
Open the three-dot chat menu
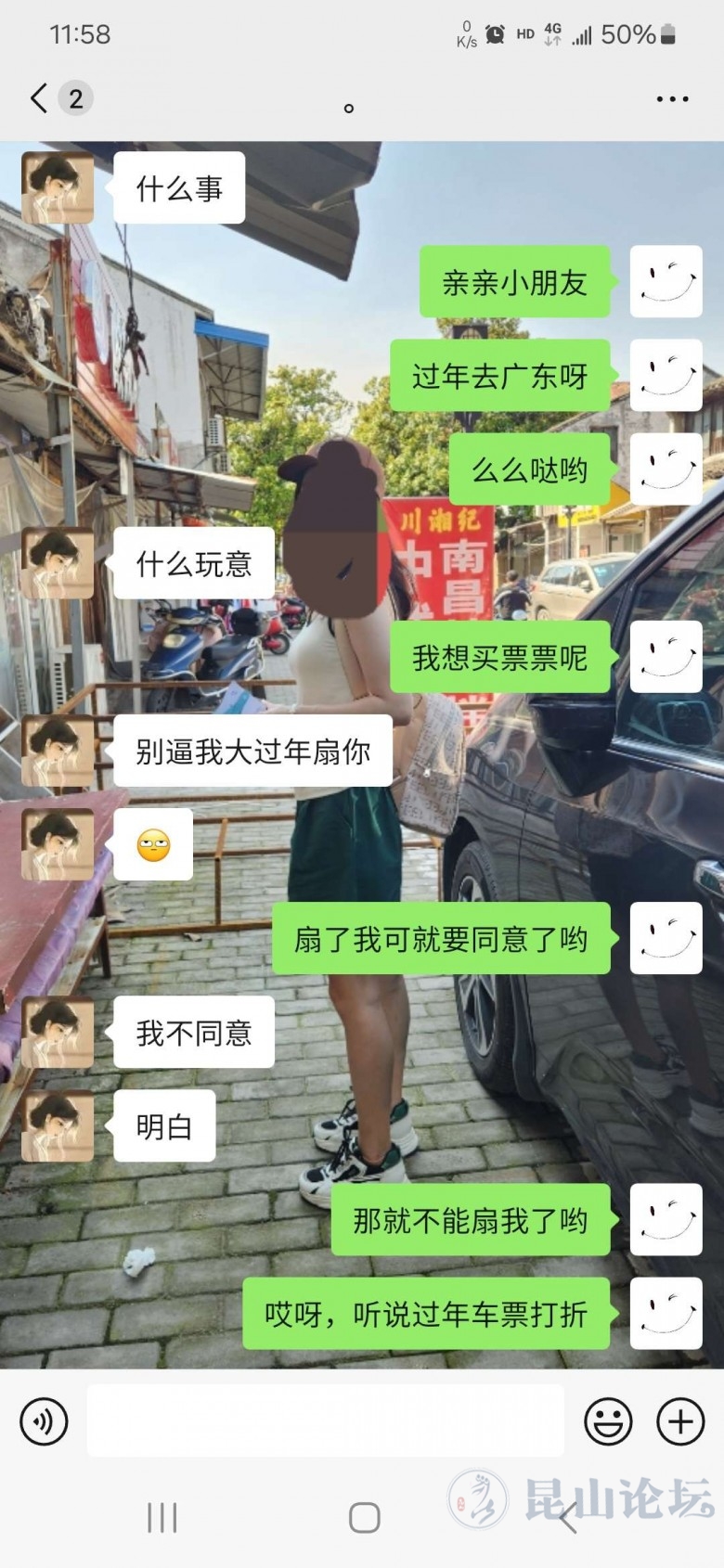pos(672,98)
